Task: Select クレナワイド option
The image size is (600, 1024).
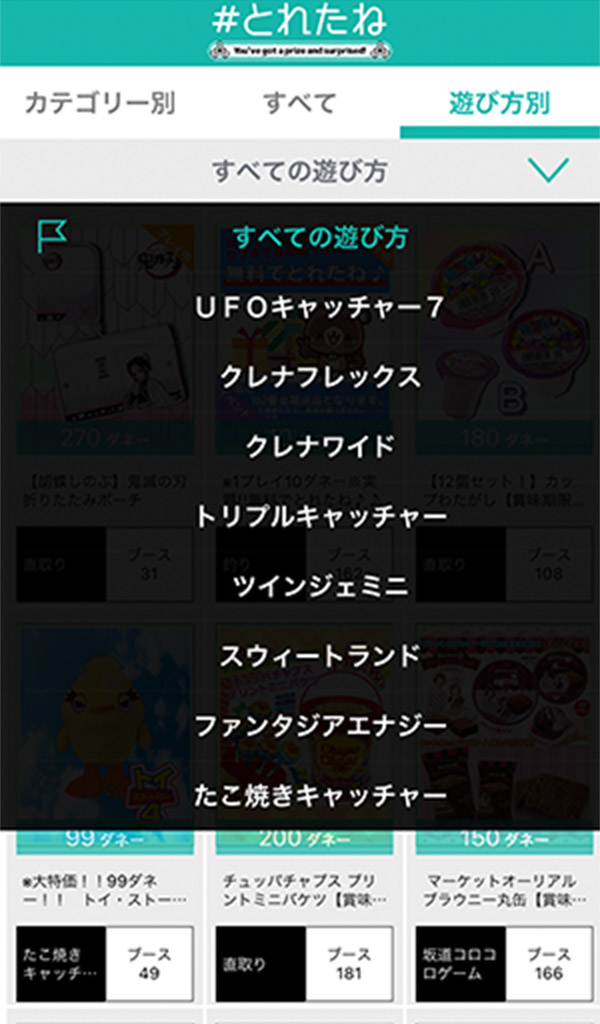Action: (320, 446)
